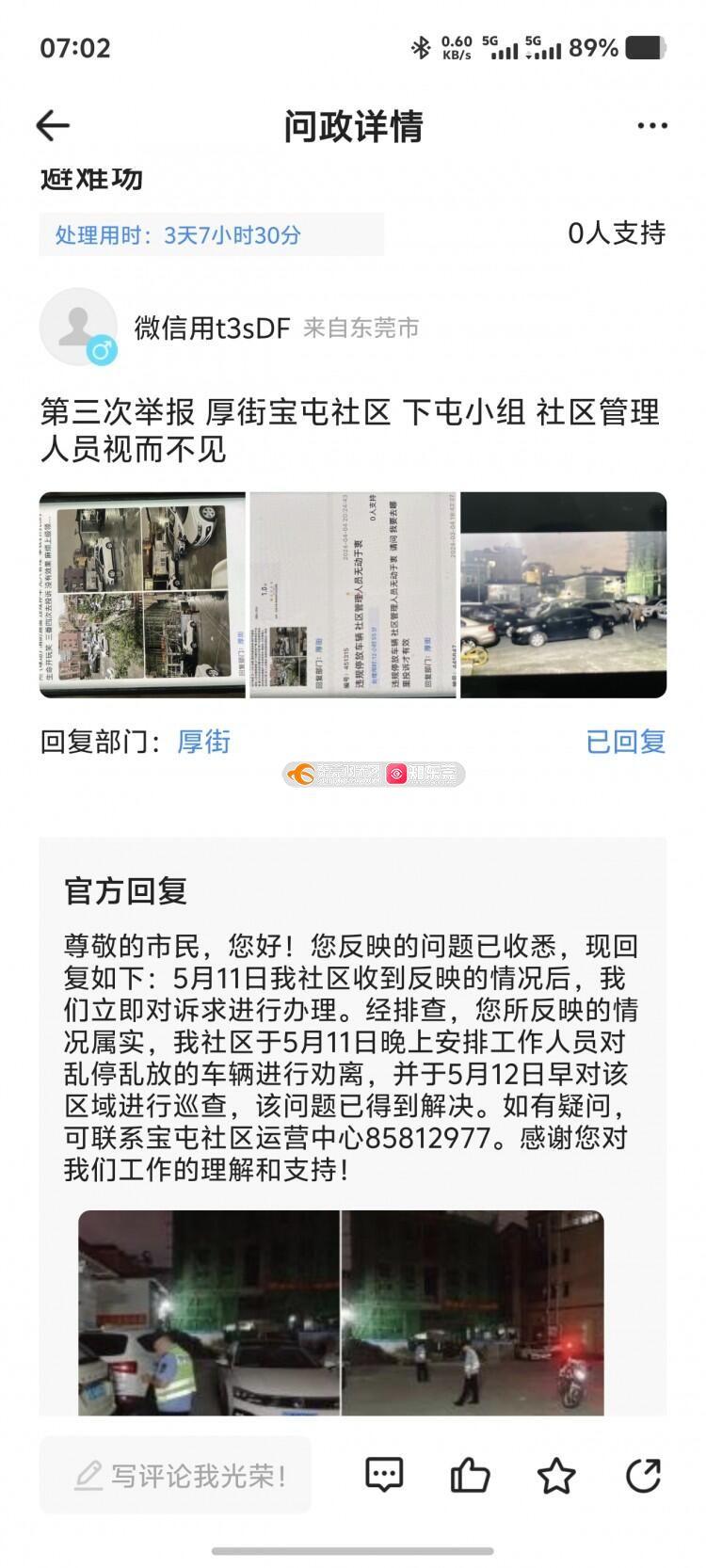View the official reply night street photo
This screenshot has height=1568, width=706.
[473, 1312]
